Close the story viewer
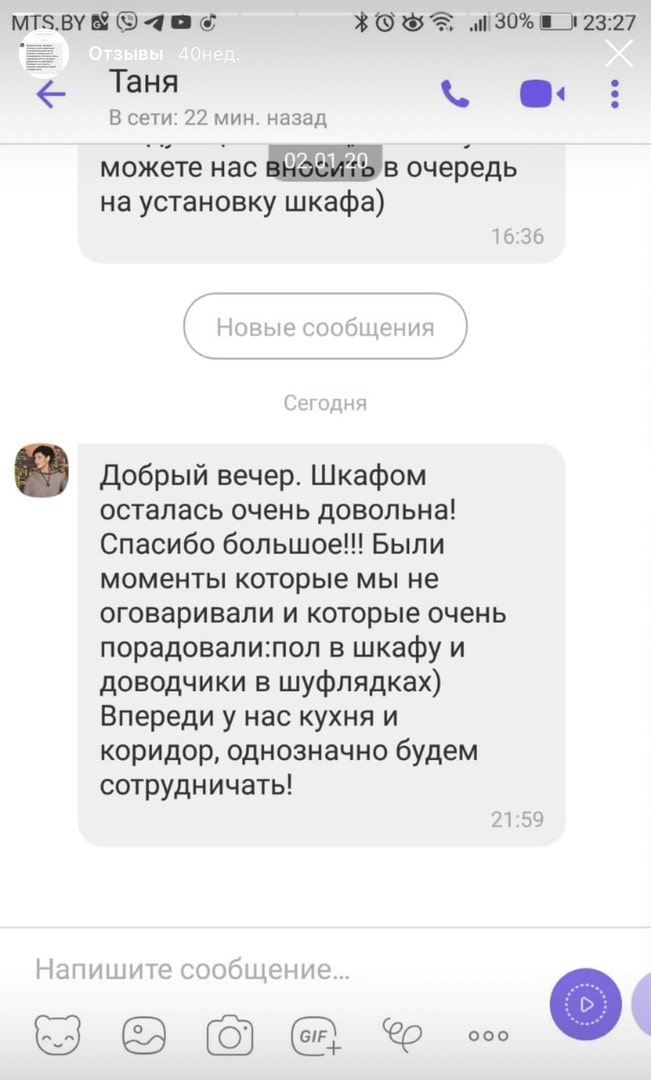651x1080 pixels. [x=619, y=53]
